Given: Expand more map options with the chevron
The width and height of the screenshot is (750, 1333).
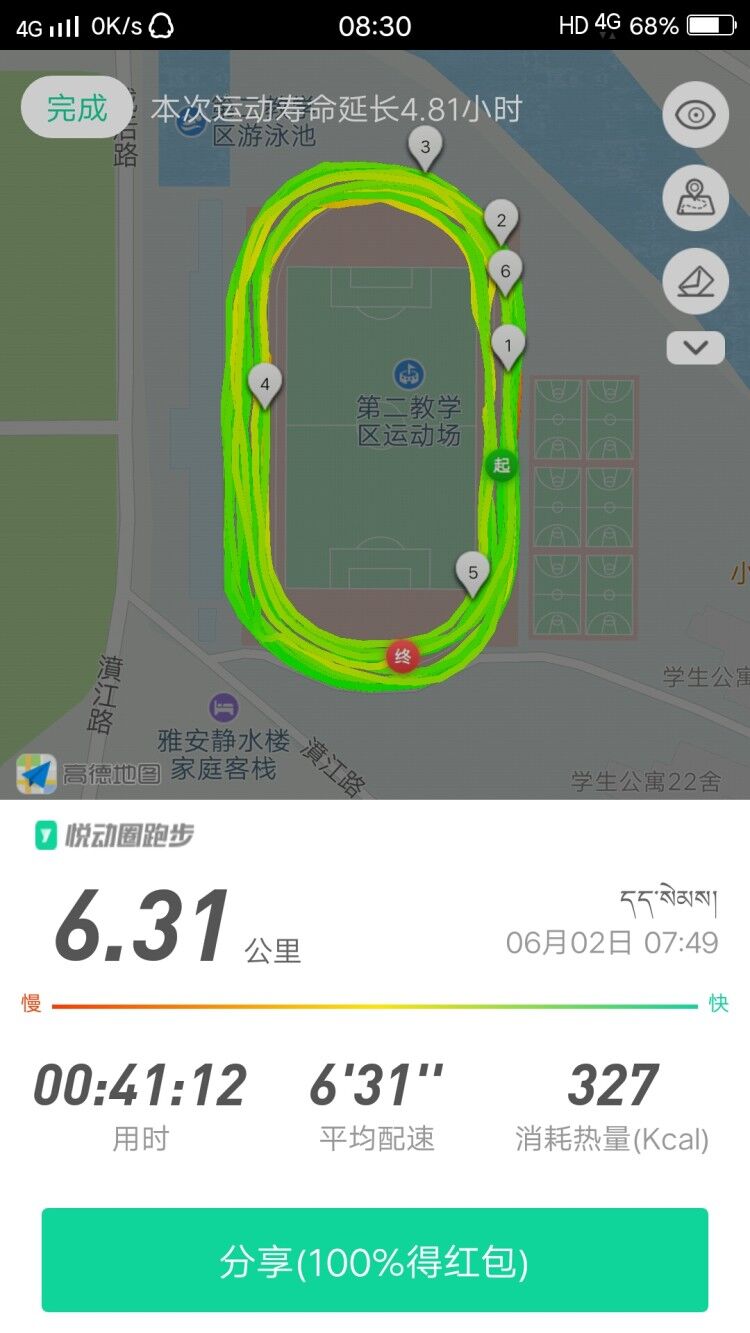Looking at the screenshot, I should click(695, 348).
